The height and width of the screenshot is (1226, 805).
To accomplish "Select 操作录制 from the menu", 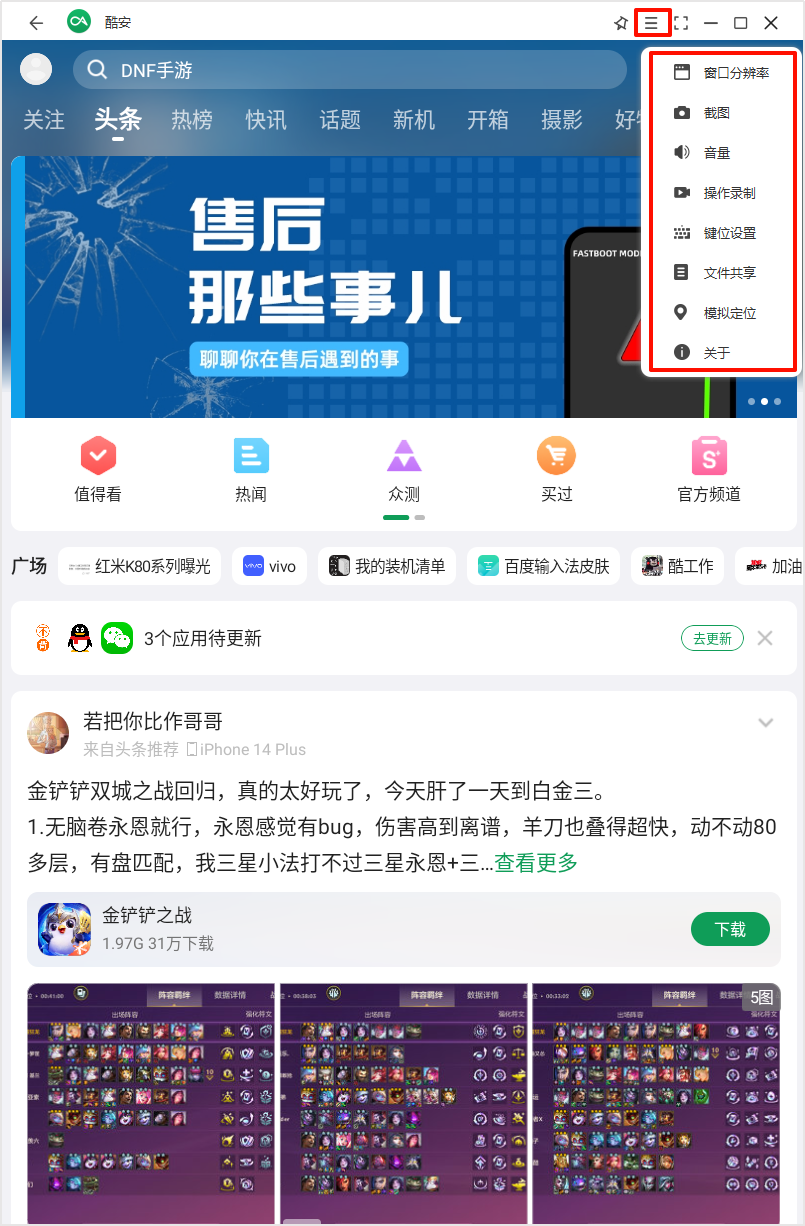I will [x=728, y=193].
